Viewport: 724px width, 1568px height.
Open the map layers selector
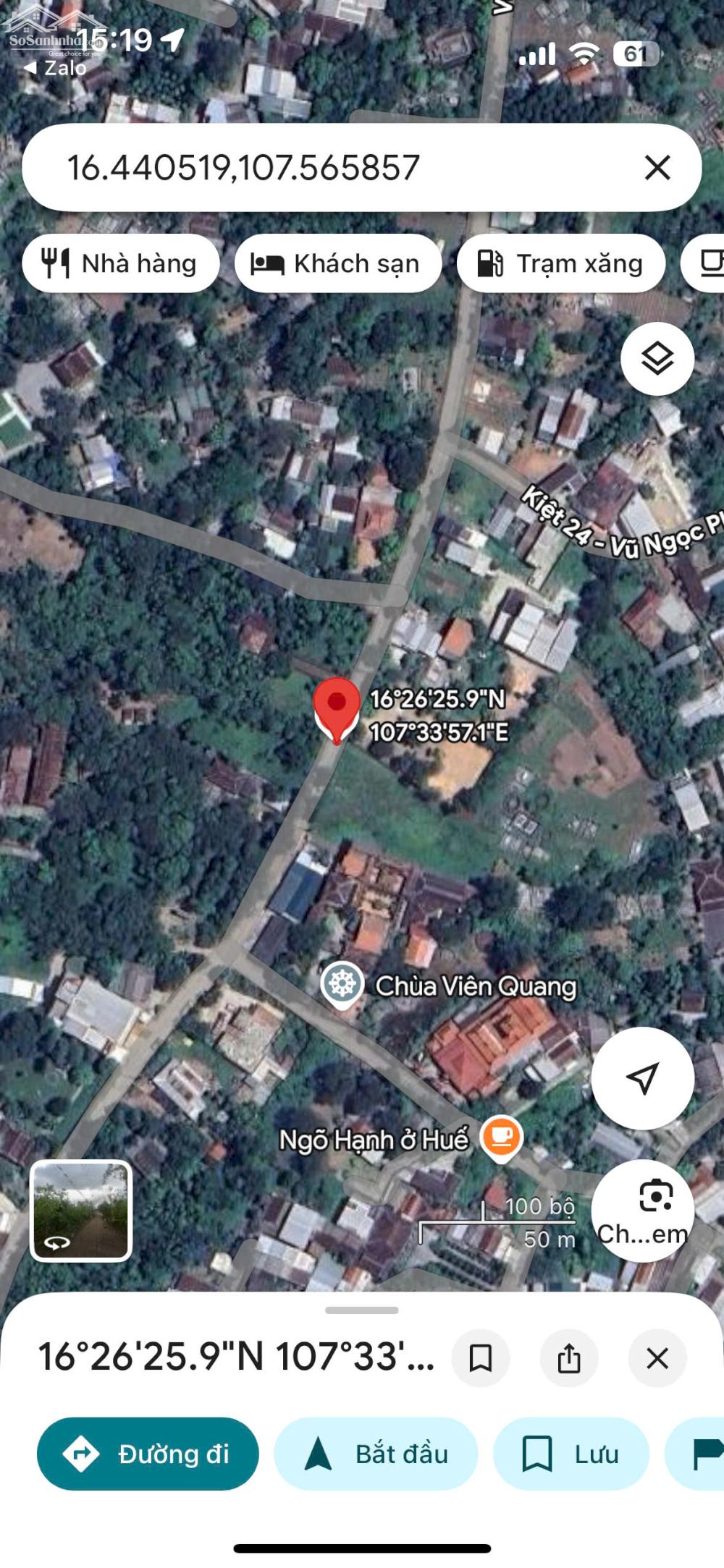(x=657, y=359)
